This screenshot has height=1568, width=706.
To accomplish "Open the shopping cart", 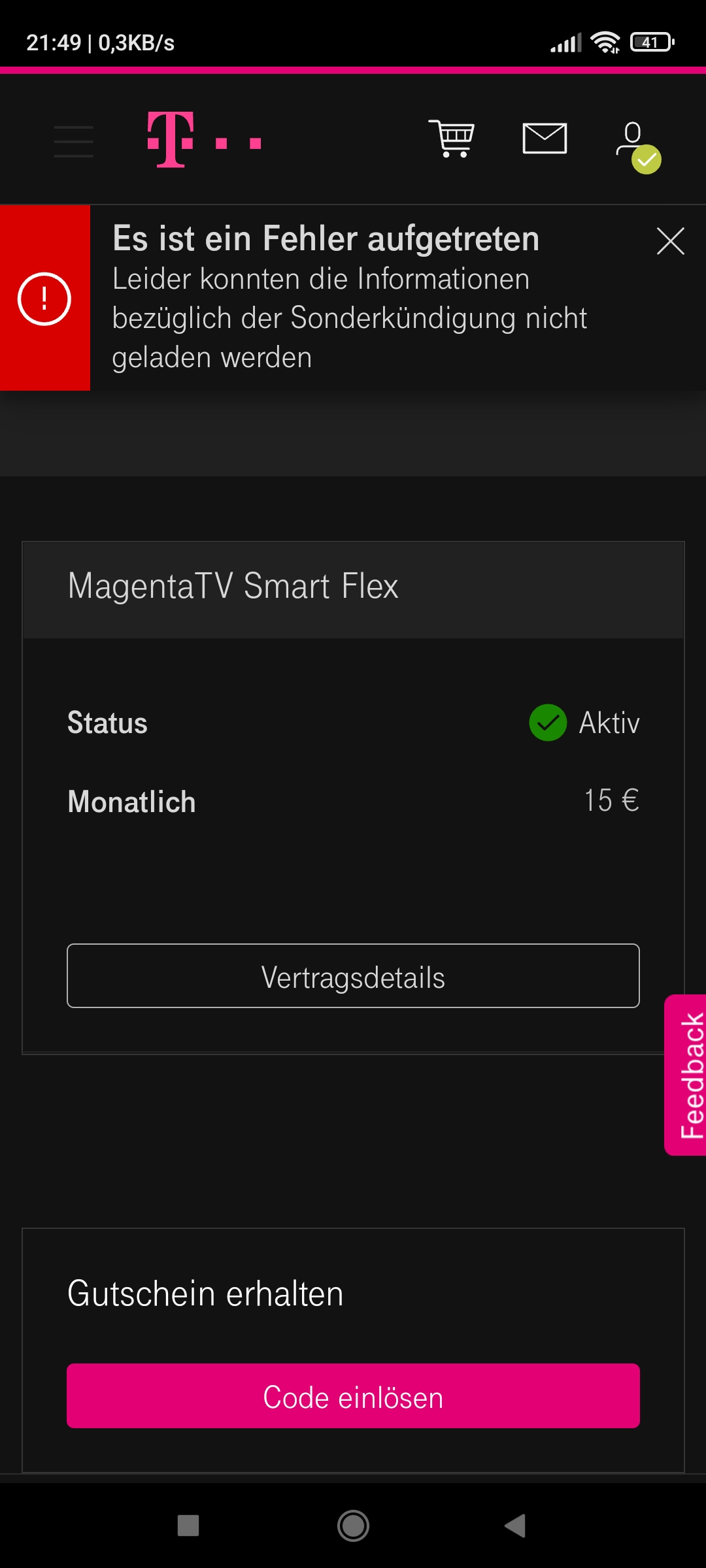I will tap(452, 139).
